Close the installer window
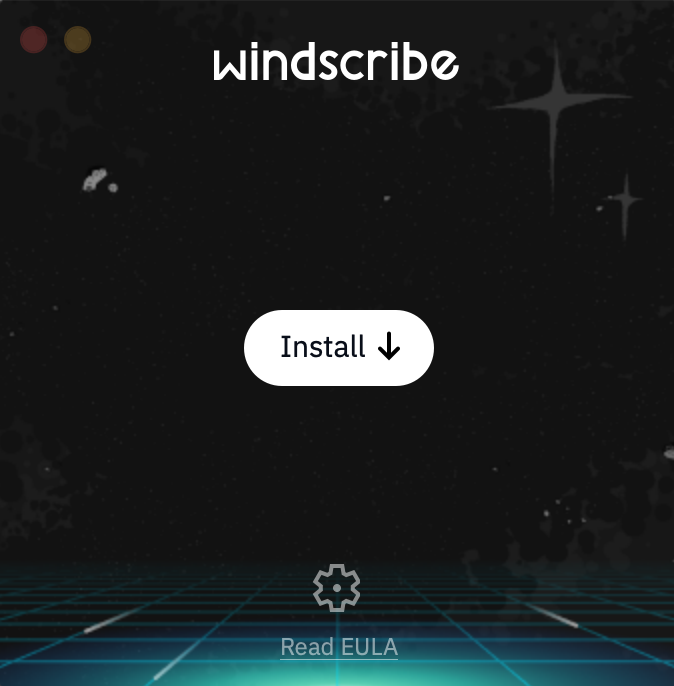Viewport: 674px width, 686px height. (x=34, y=40)
